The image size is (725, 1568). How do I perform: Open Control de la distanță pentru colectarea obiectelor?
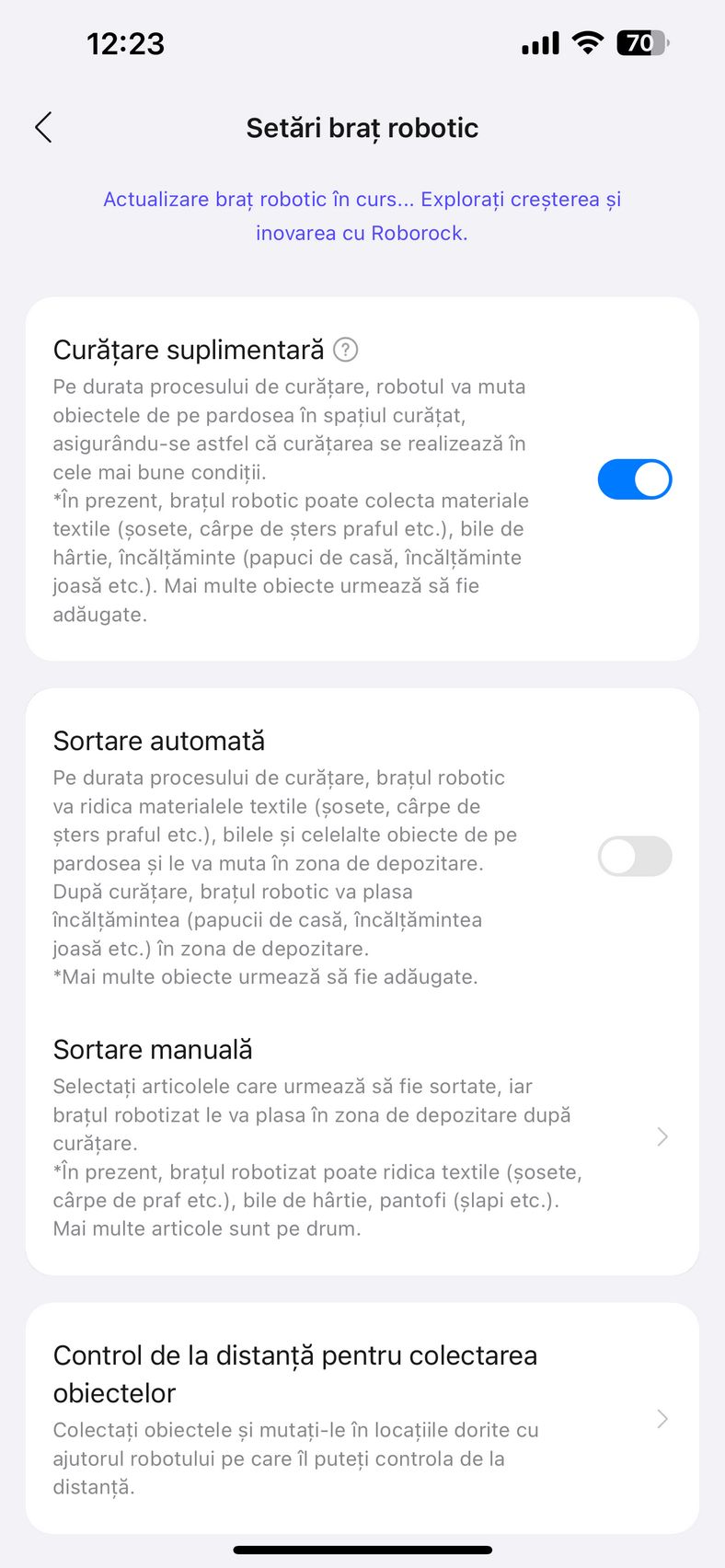click(x=362, y=1418)
